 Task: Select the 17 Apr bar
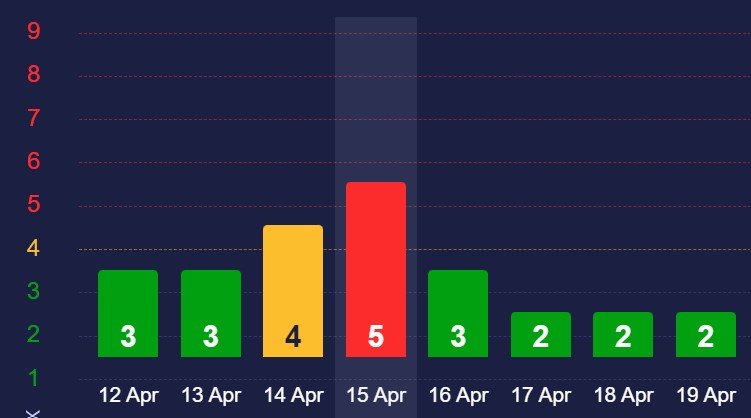pos(541,334)
